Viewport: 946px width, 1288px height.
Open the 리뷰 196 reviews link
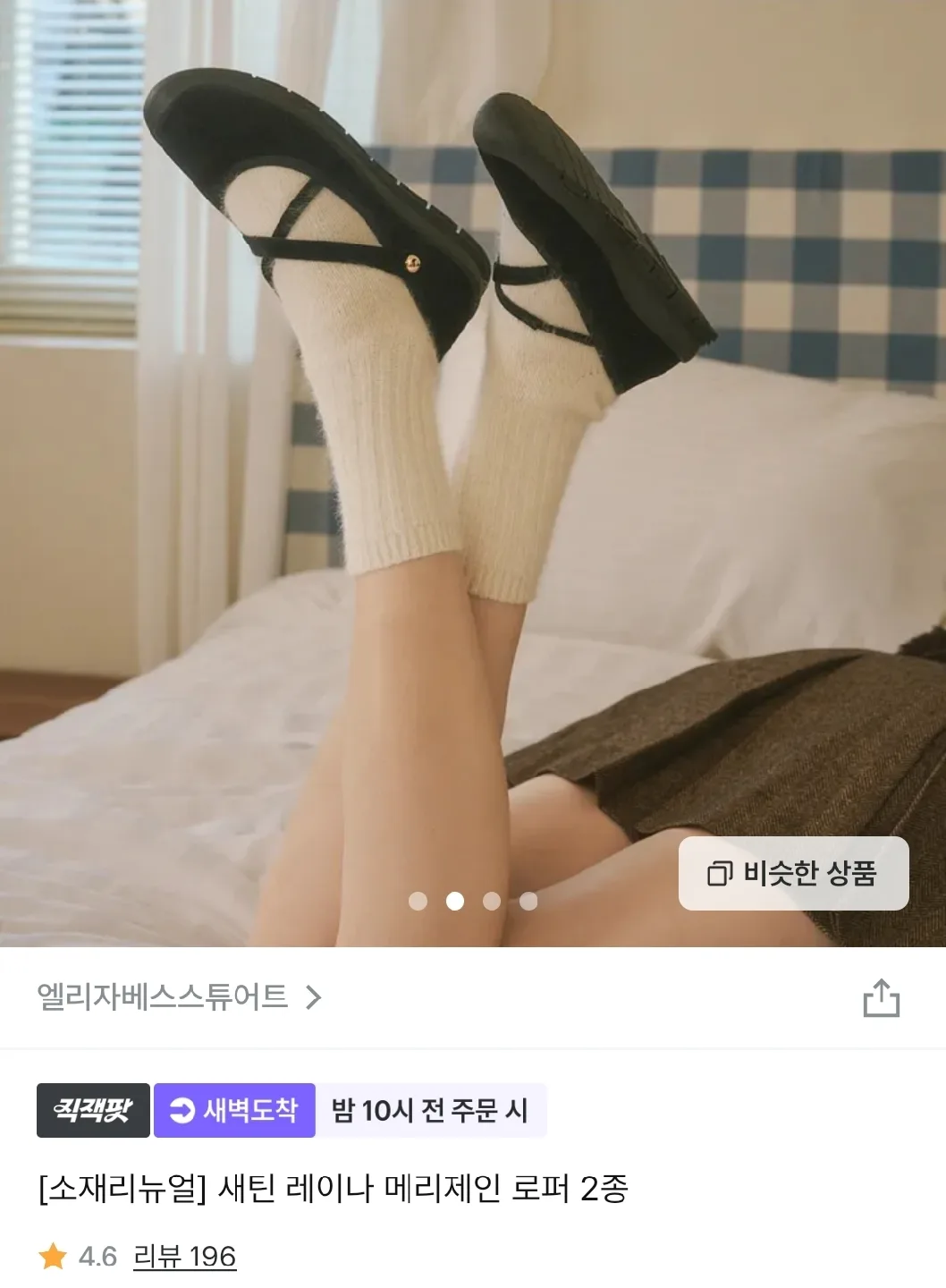pos(184,1256)
